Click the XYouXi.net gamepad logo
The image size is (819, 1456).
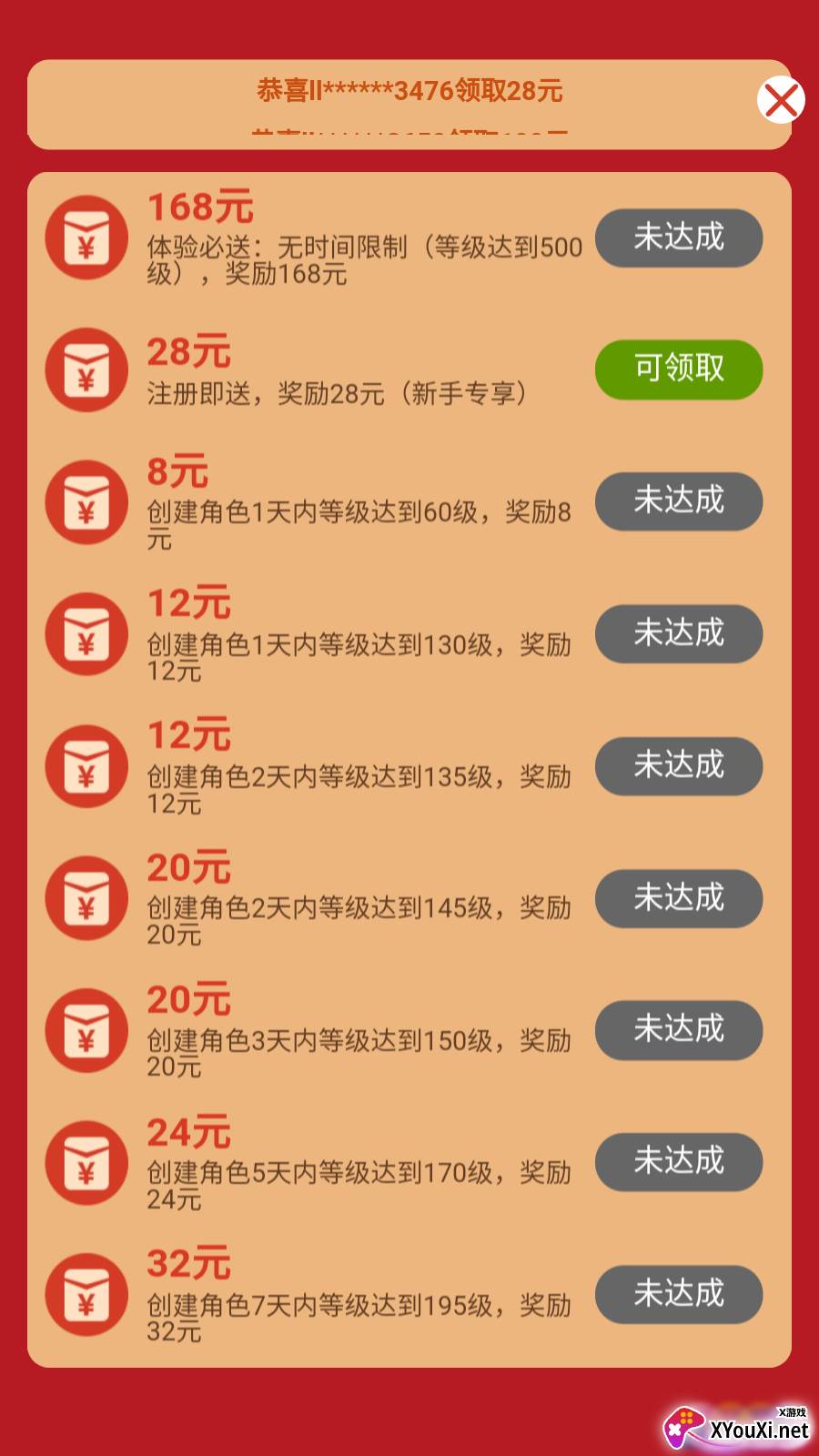[684, 1427]
